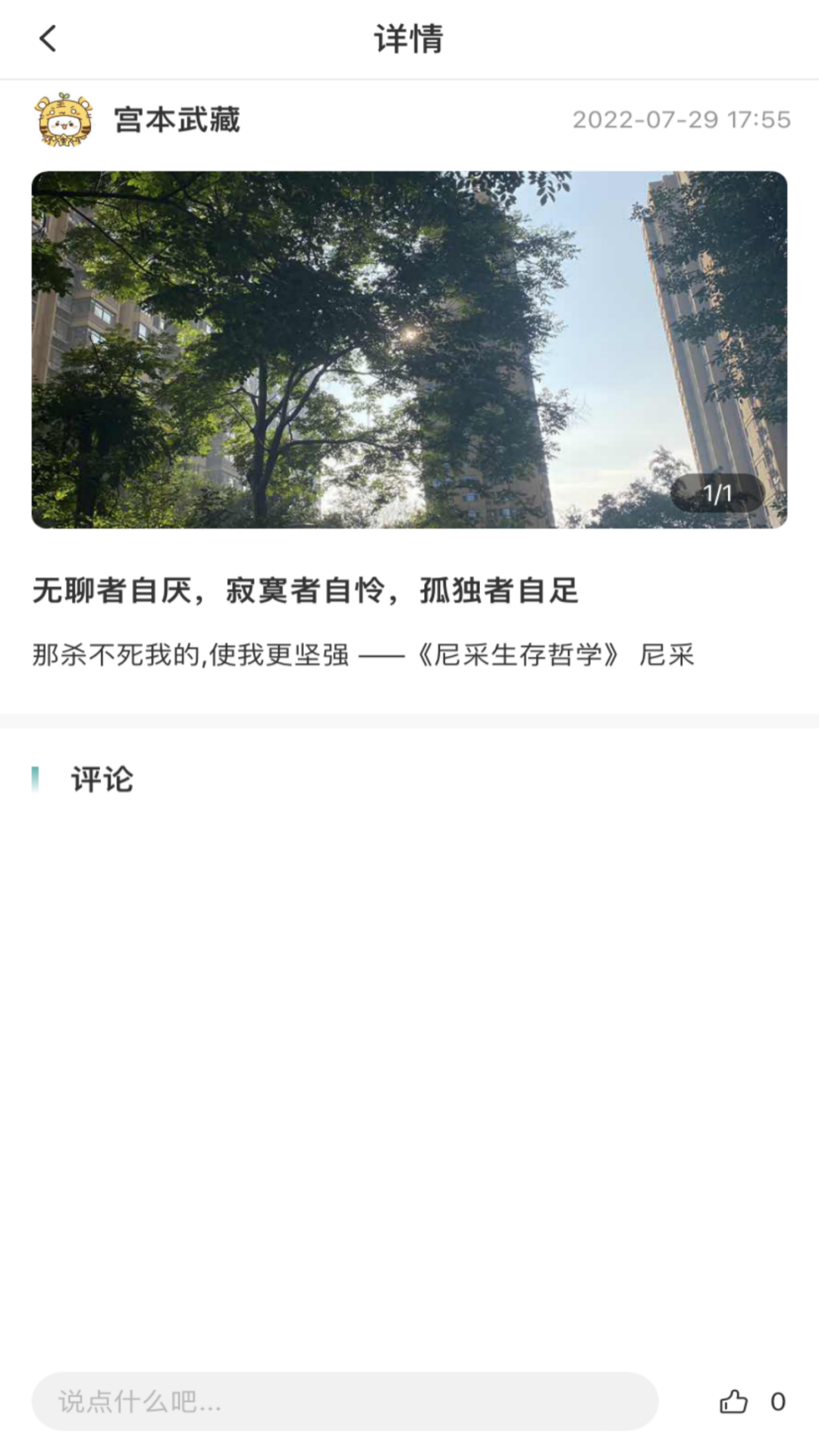Screen dimensions: 819x1456
Task: Tap the back arrow to exit details
Action: [48, 36]
